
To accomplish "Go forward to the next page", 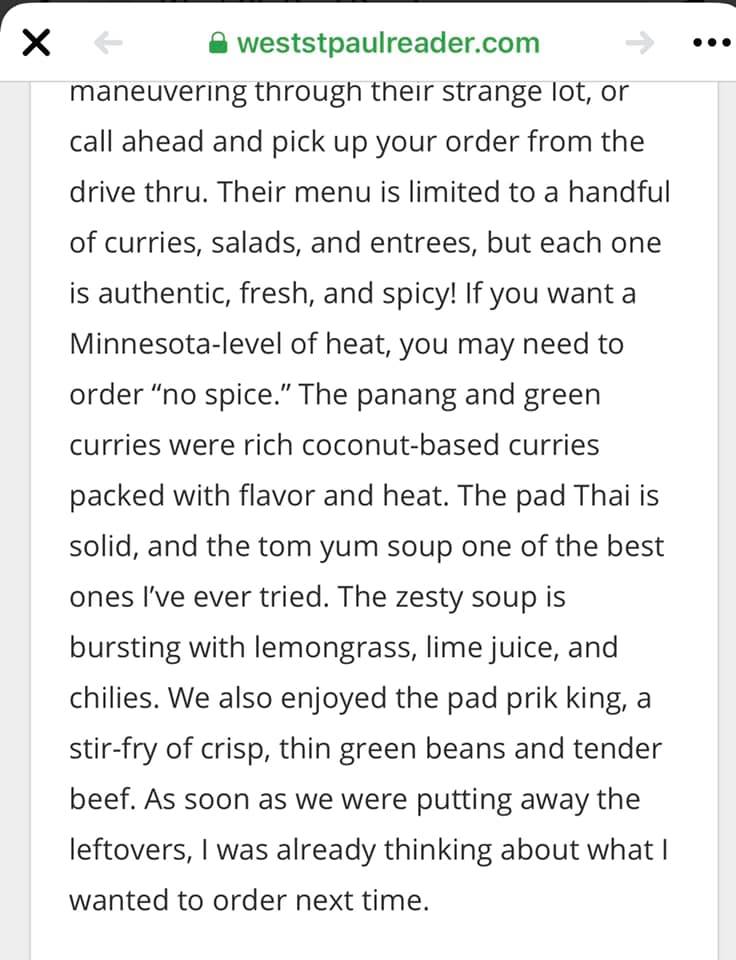I will pos(639,43).
